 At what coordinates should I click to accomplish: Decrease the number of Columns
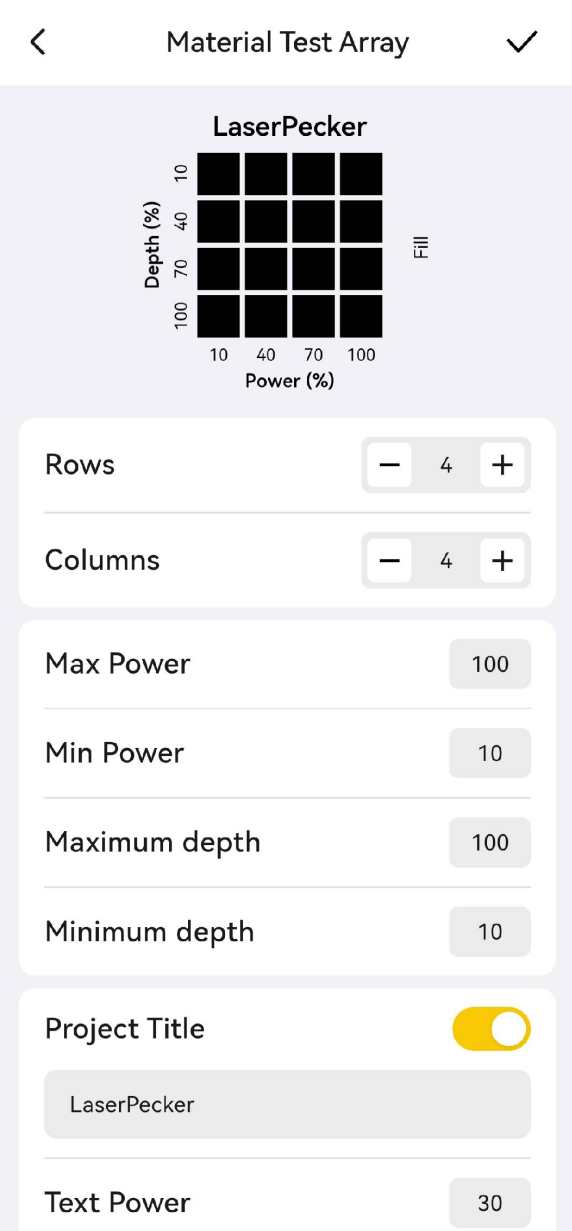click(389, 561)
